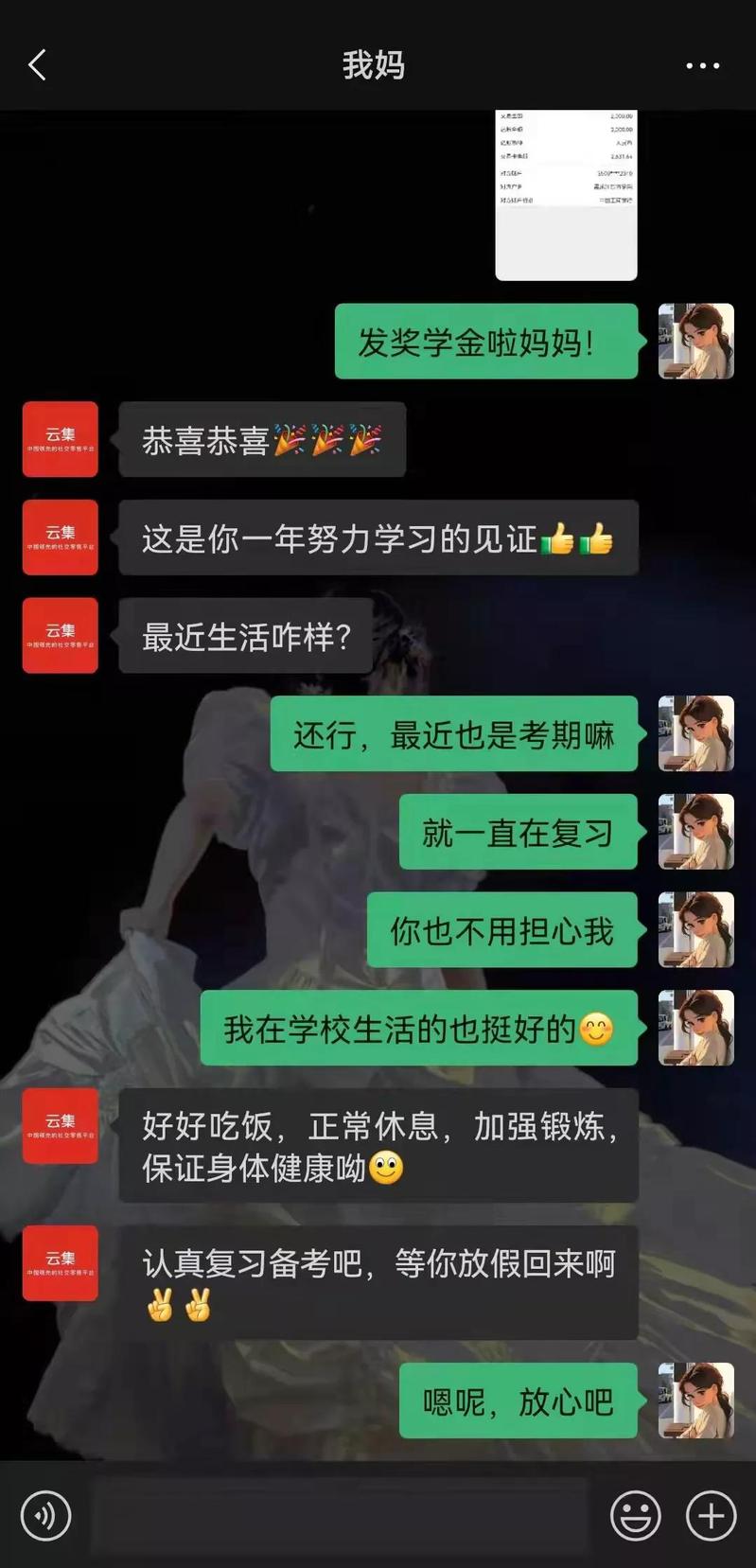This screenshot has height=1568, width=756.
Task: Open the scholarship receipt image
Action: pyautogui.click(x=566, y=195)
